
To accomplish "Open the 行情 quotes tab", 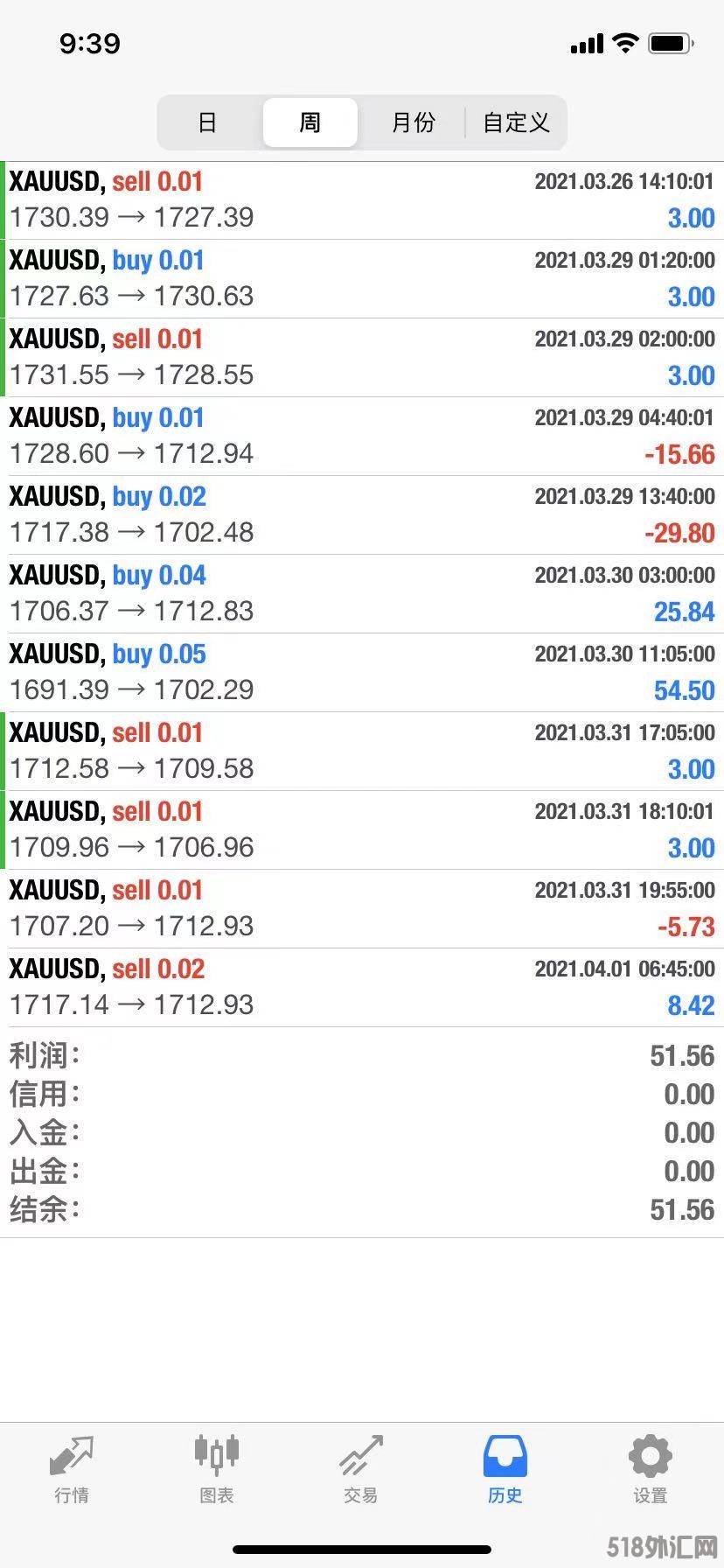I will pos(72,1470).
